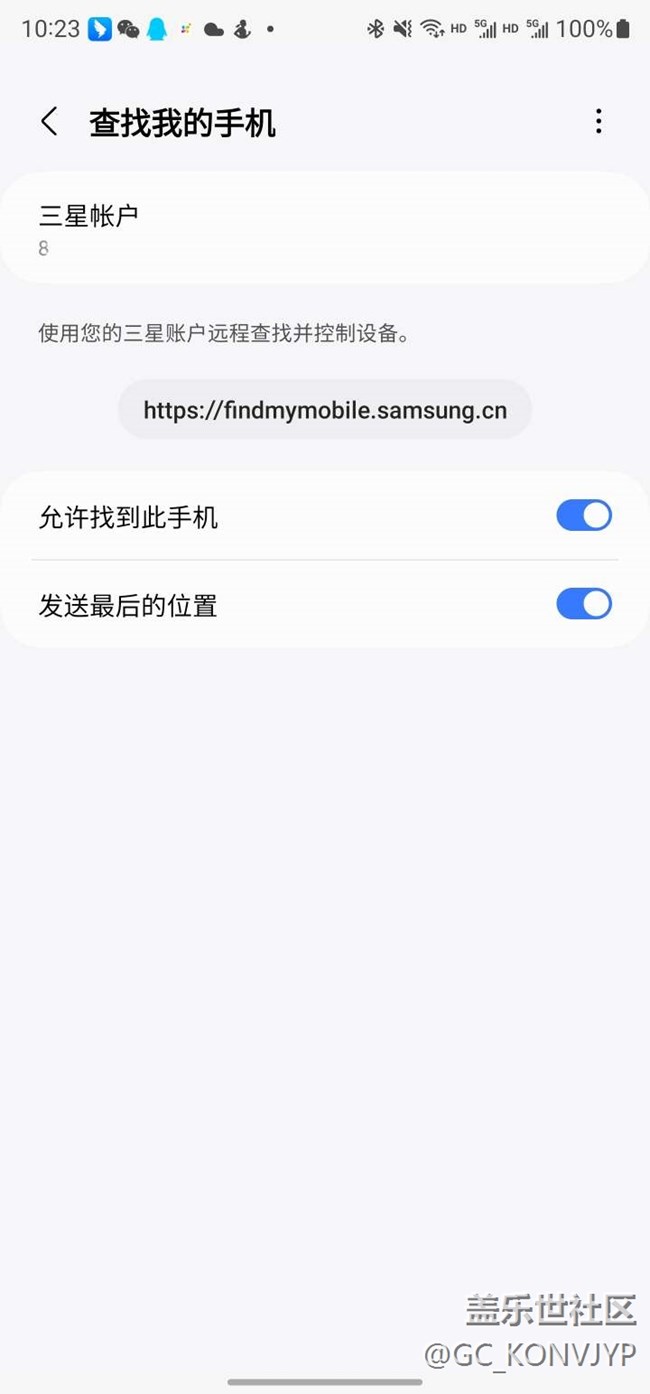Open the 三星帐户 row
The height and width of the screenshot is (1394, 650).
pos(325,229)
